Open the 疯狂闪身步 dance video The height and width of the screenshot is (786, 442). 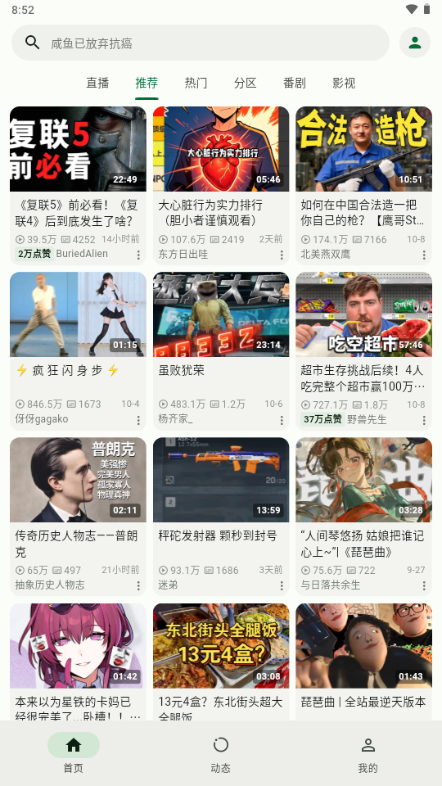(x=78, y=351)
